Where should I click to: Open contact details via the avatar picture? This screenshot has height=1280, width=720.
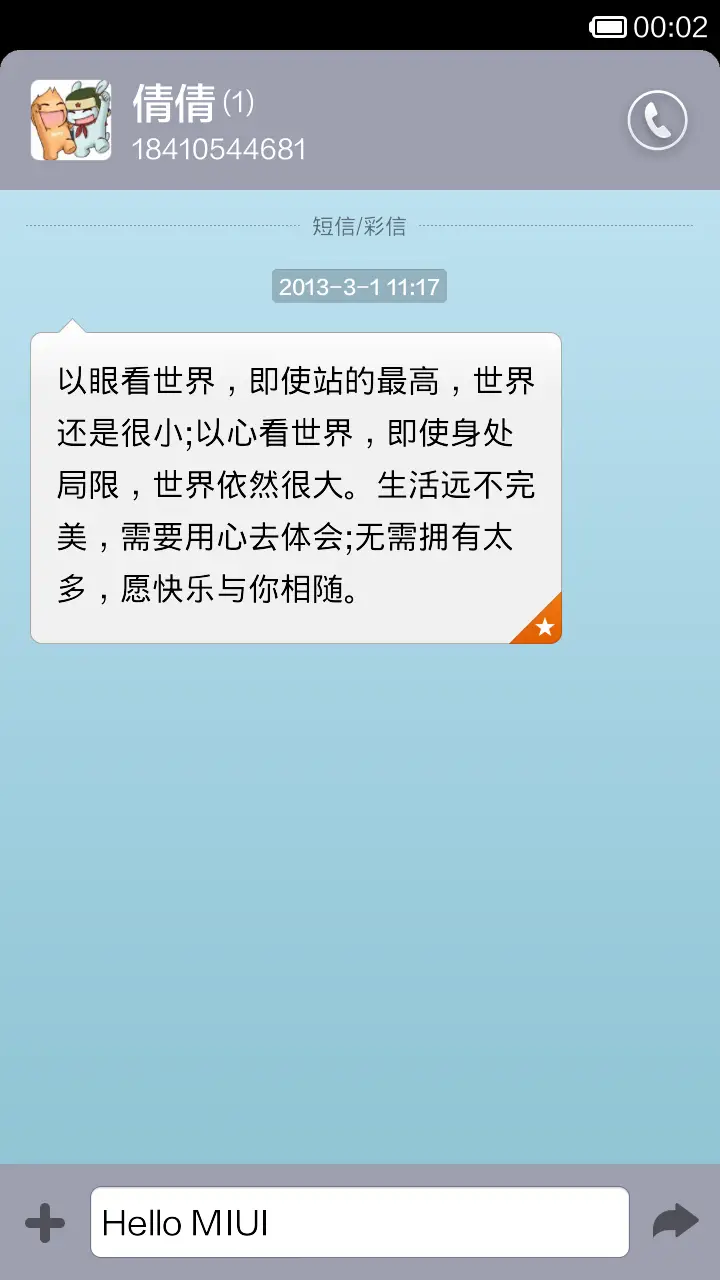(70, 120)
